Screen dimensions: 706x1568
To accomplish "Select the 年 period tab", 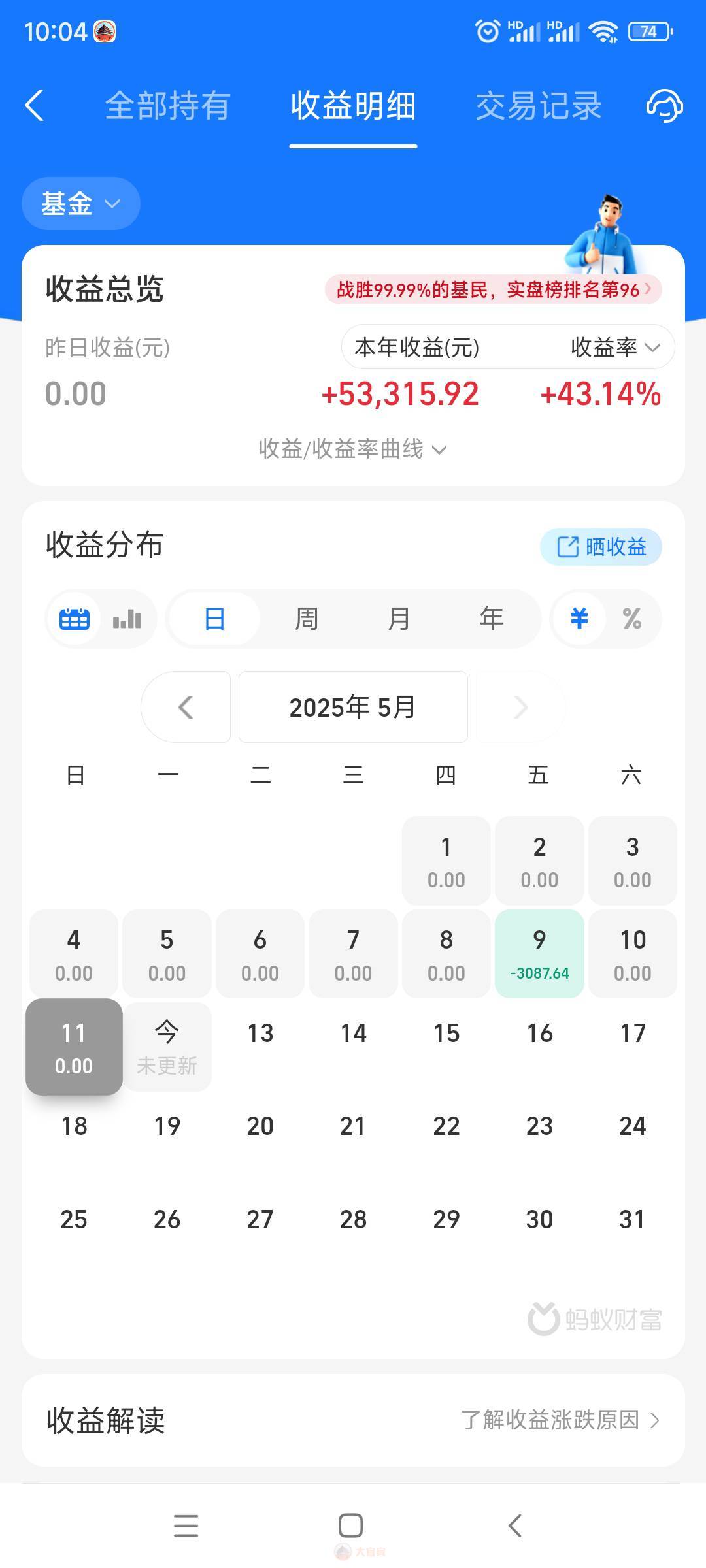I will click(x=492, y=619).
